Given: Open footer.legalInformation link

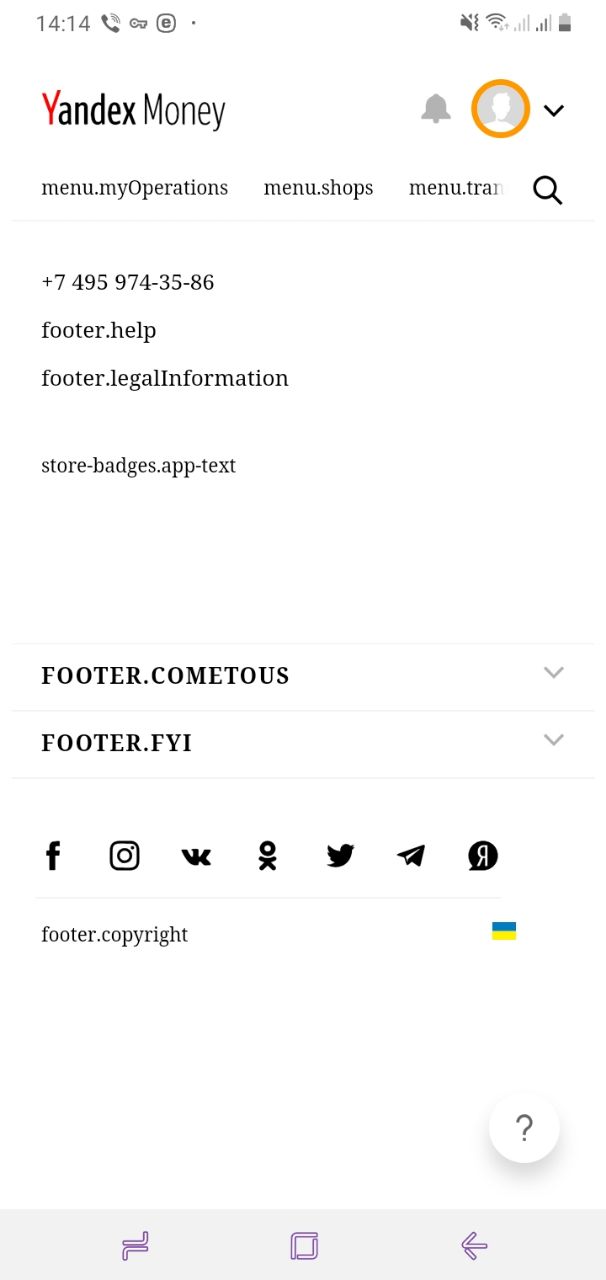Looking at the screenshot, I should (165, 378).
